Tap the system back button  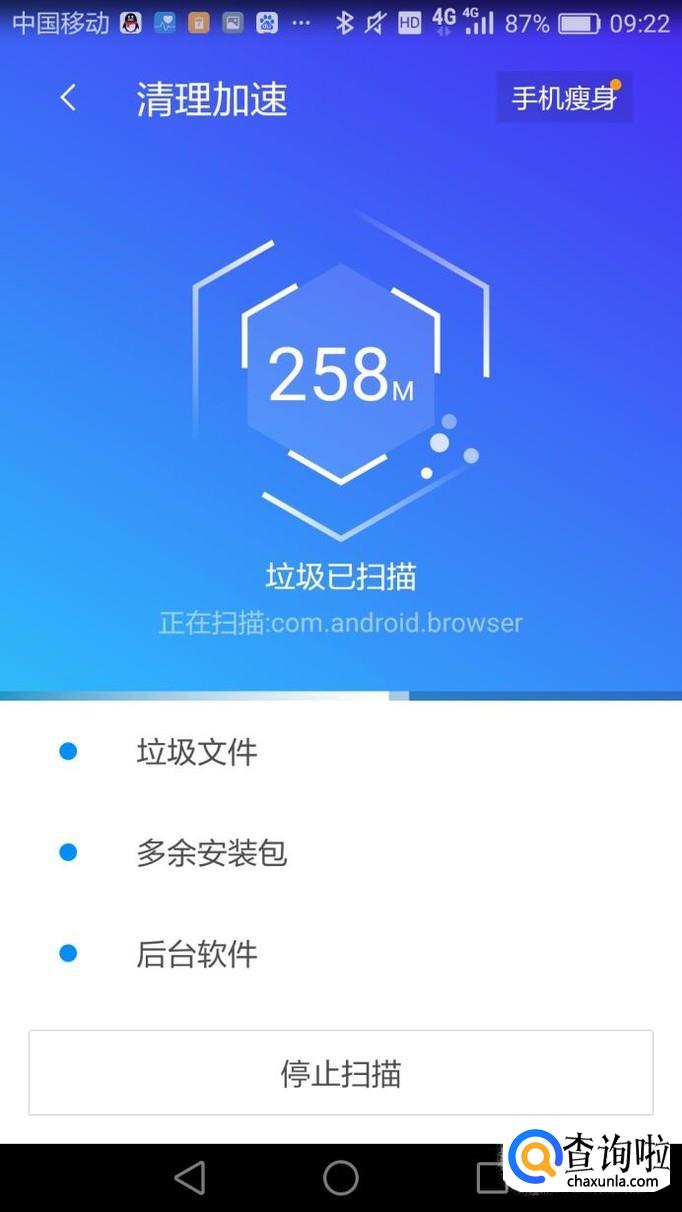pos(189,1178)
